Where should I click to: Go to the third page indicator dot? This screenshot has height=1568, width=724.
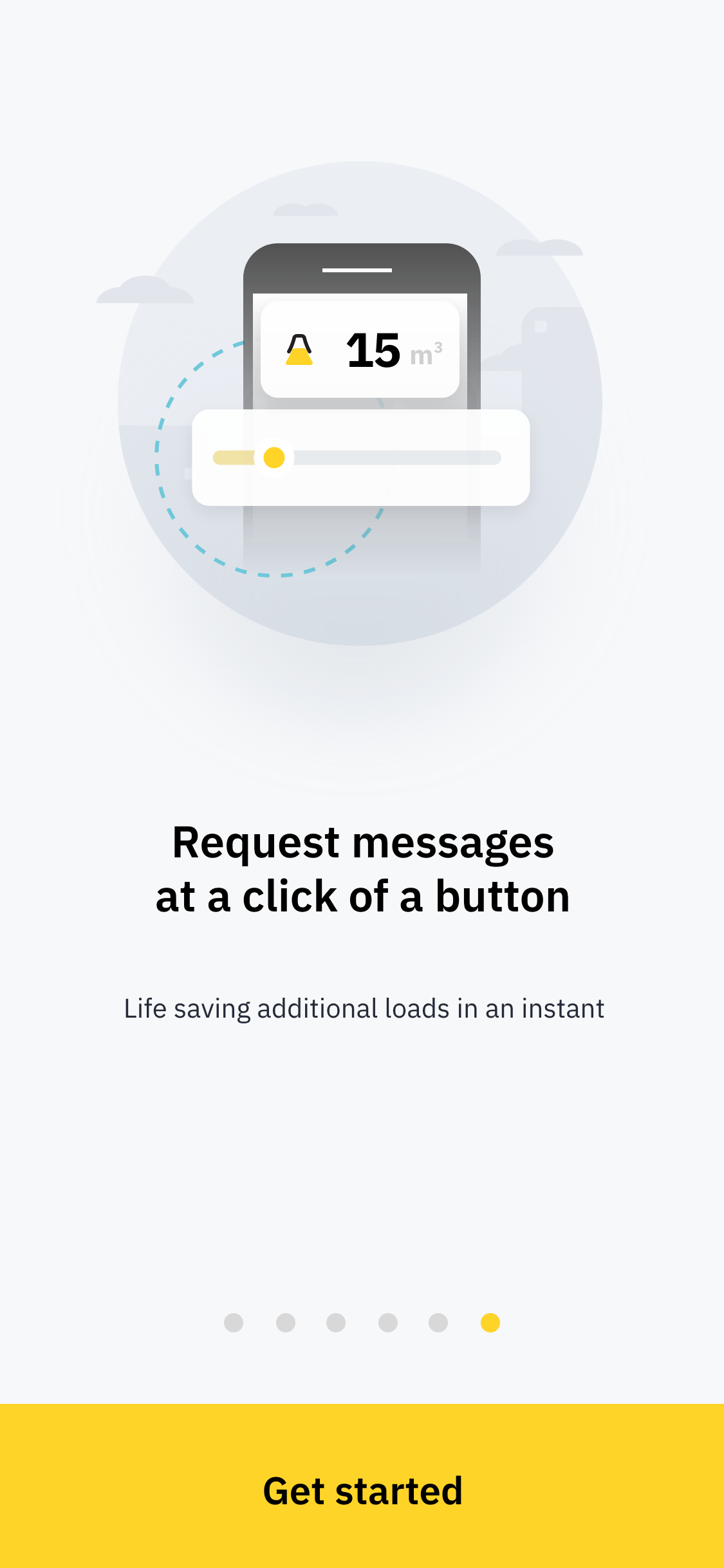pos(336,1323)
